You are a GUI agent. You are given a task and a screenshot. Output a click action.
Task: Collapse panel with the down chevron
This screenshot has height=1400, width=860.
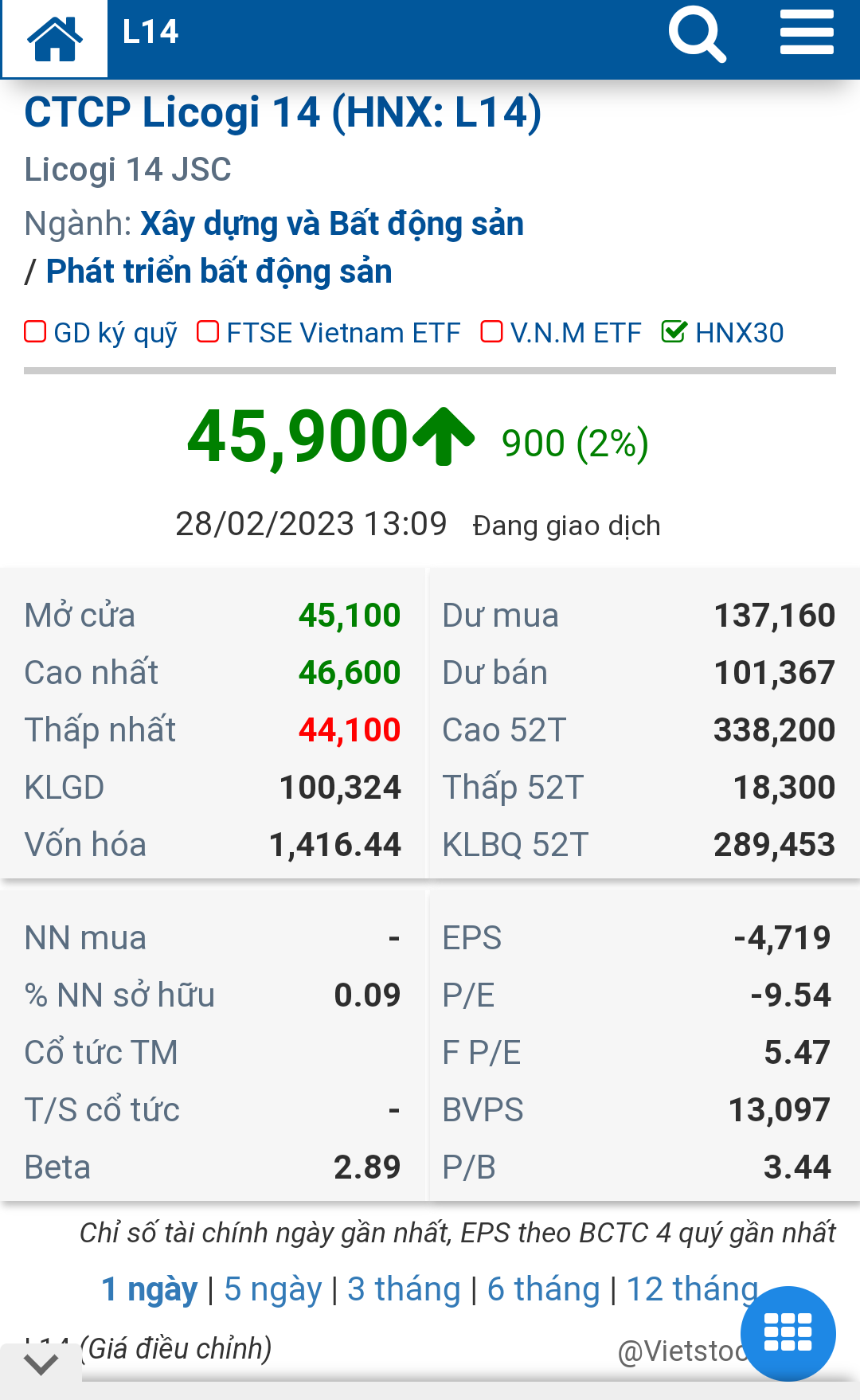pos(41,1365)
